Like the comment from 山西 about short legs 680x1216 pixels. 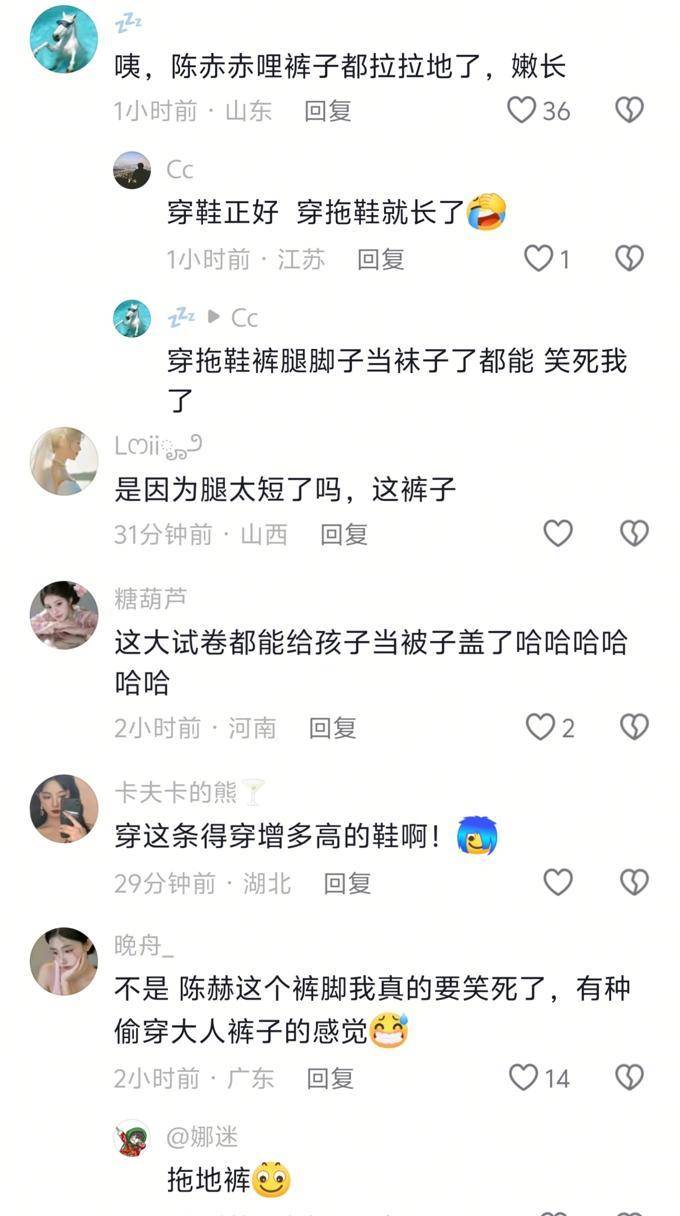558,534
